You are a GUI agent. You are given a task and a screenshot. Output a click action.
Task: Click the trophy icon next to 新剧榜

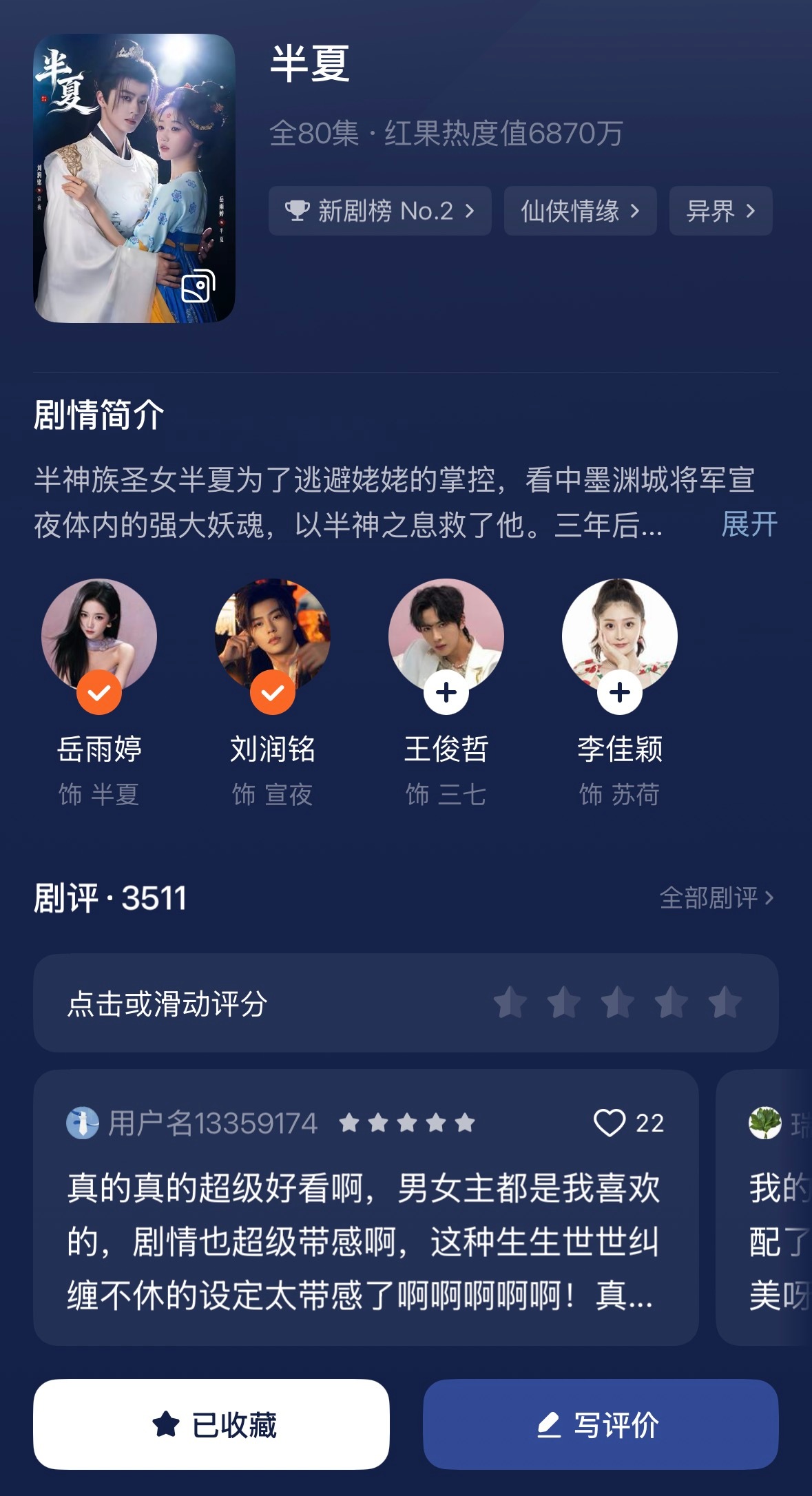(x=298, y=211)
